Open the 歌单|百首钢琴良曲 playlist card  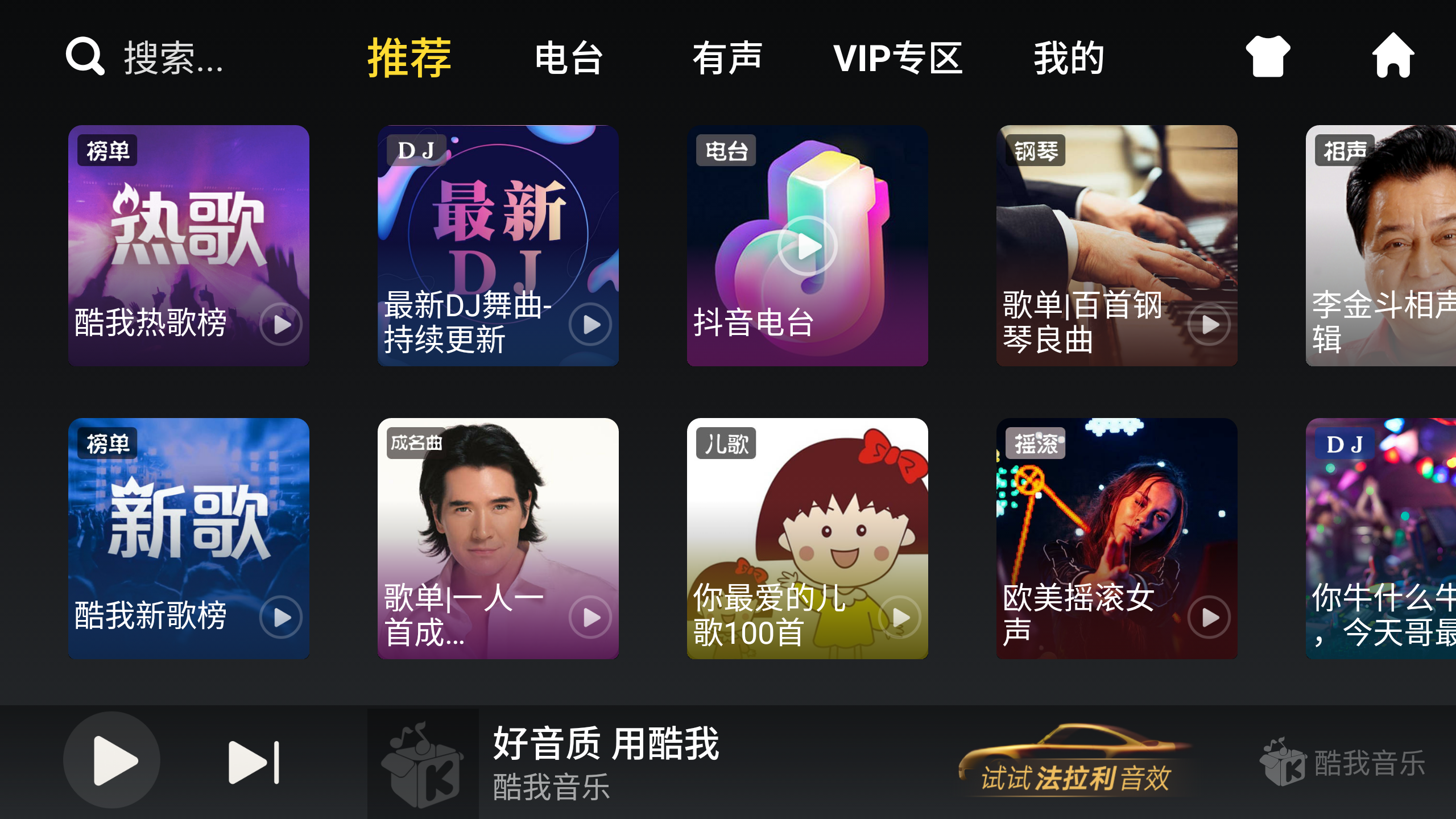point(1116,245)
